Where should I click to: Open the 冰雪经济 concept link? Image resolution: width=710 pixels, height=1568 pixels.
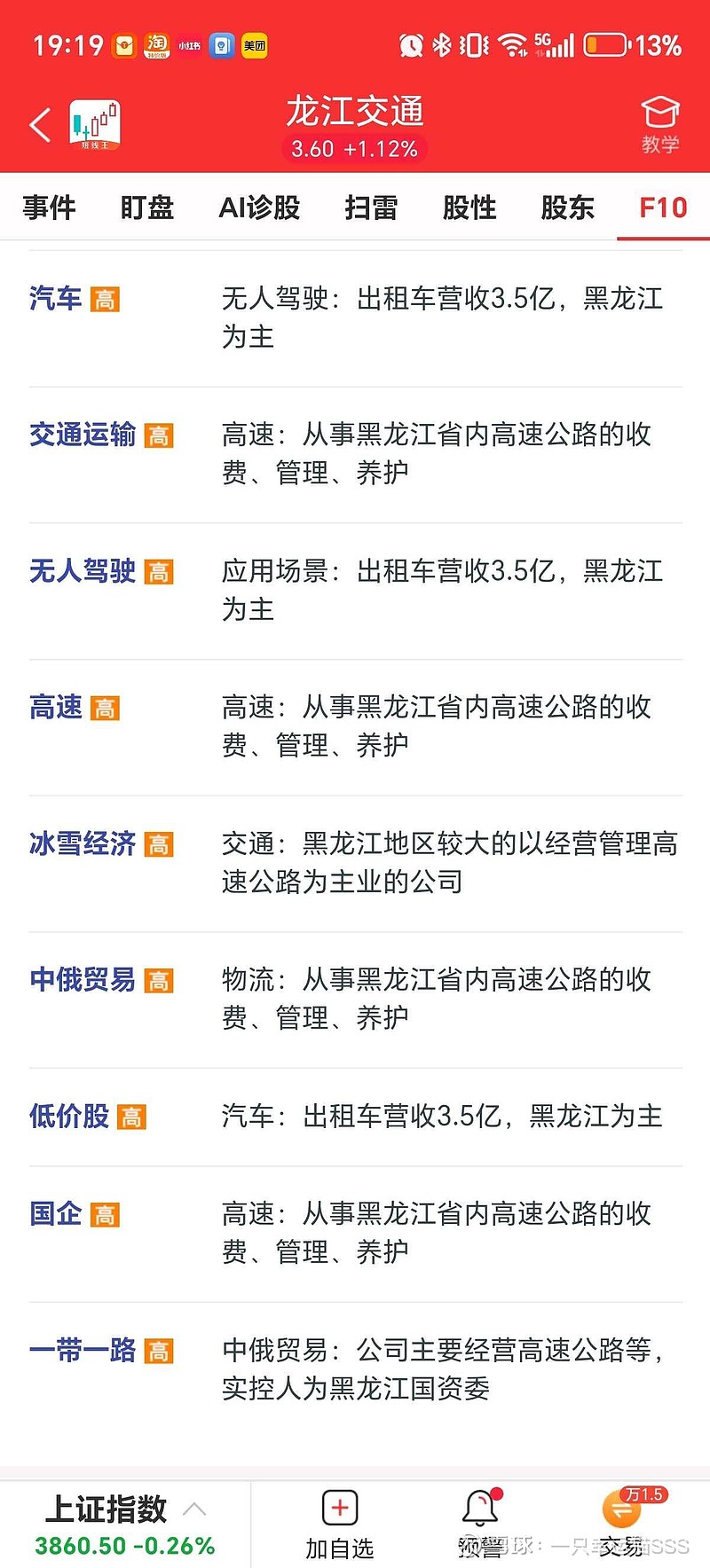[x=83, y=843]
